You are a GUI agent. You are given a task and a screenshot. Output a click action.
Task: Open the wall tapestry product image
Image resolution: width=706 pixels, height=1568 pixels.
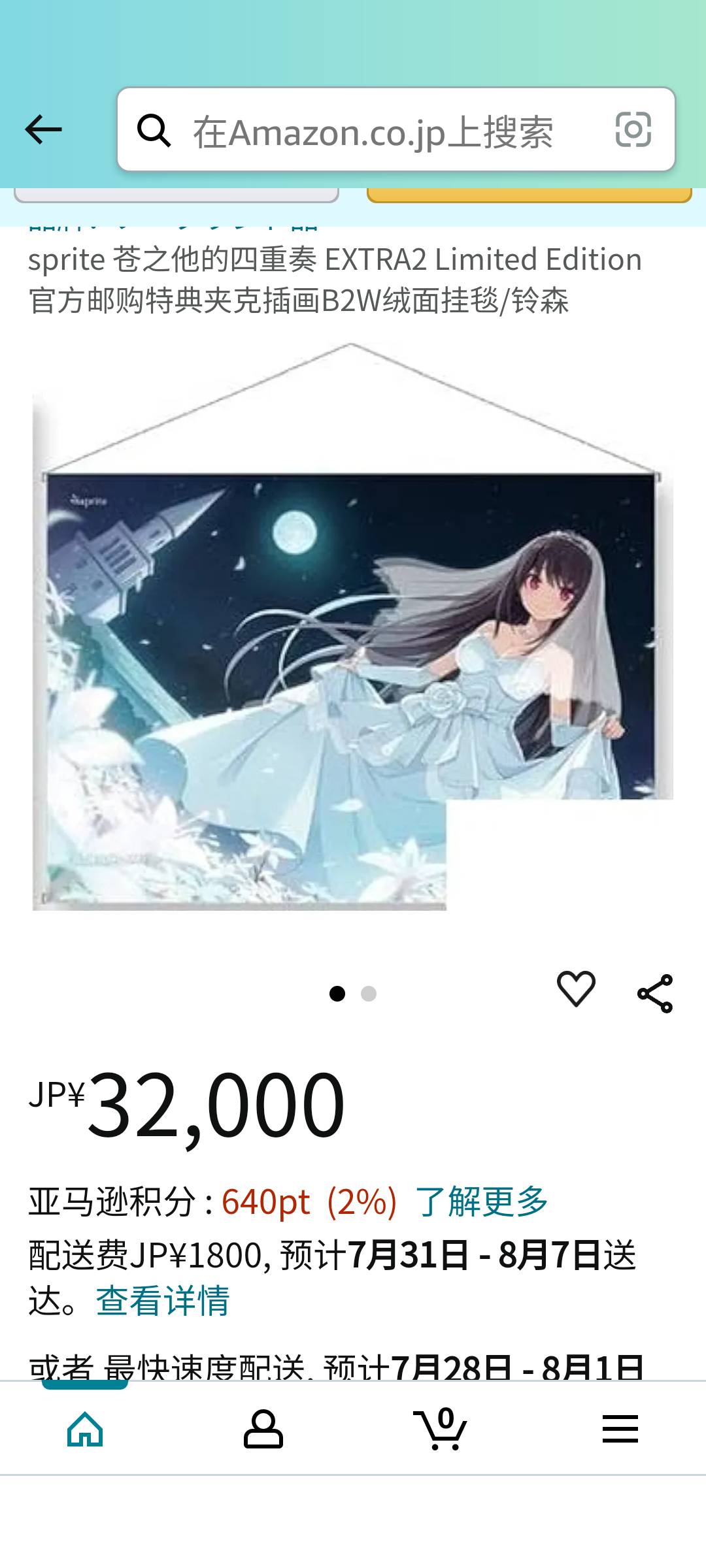click(353, 627)
